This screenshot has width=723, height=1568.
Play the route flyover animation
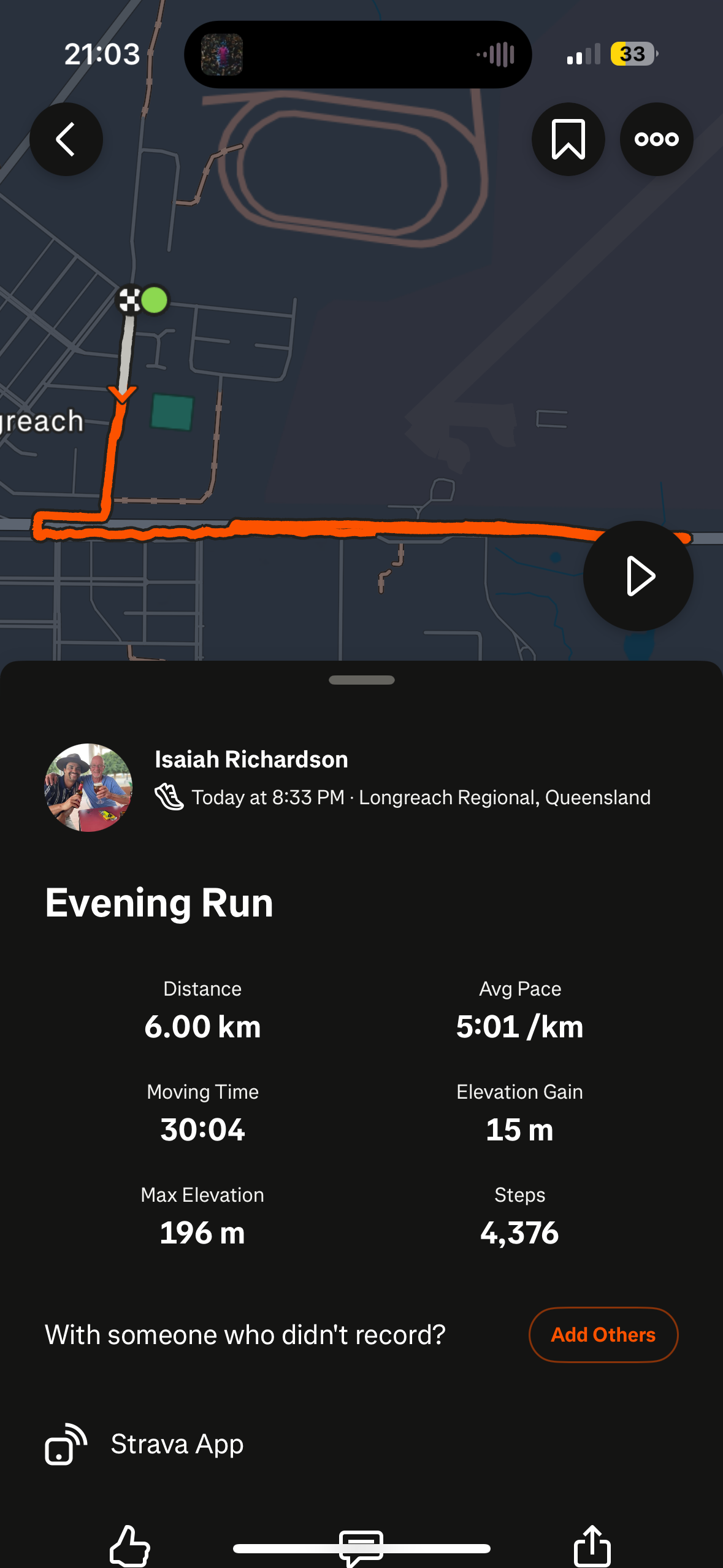pos(638,575)
